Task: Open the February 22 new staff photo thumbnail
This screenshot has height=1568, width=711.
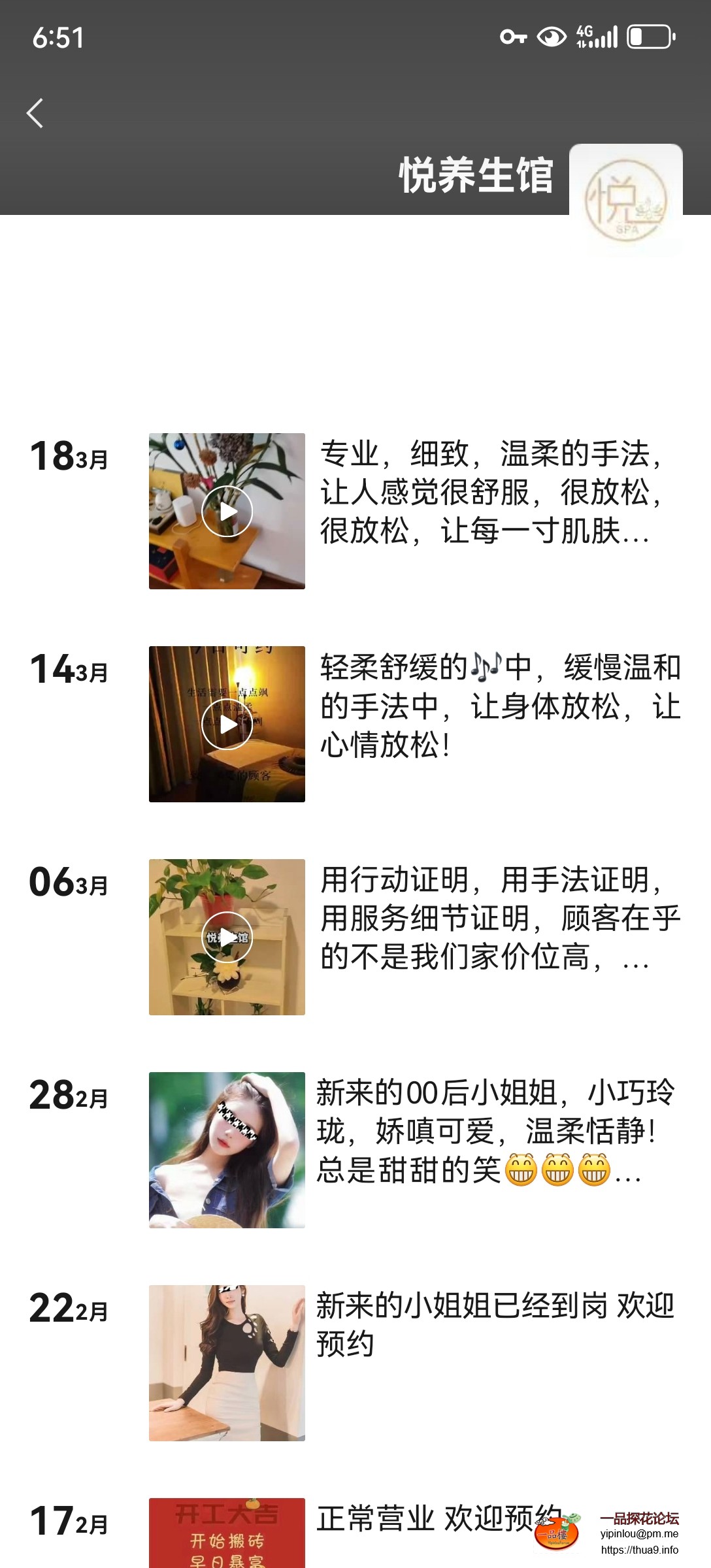Action: tap(226, 1364)
